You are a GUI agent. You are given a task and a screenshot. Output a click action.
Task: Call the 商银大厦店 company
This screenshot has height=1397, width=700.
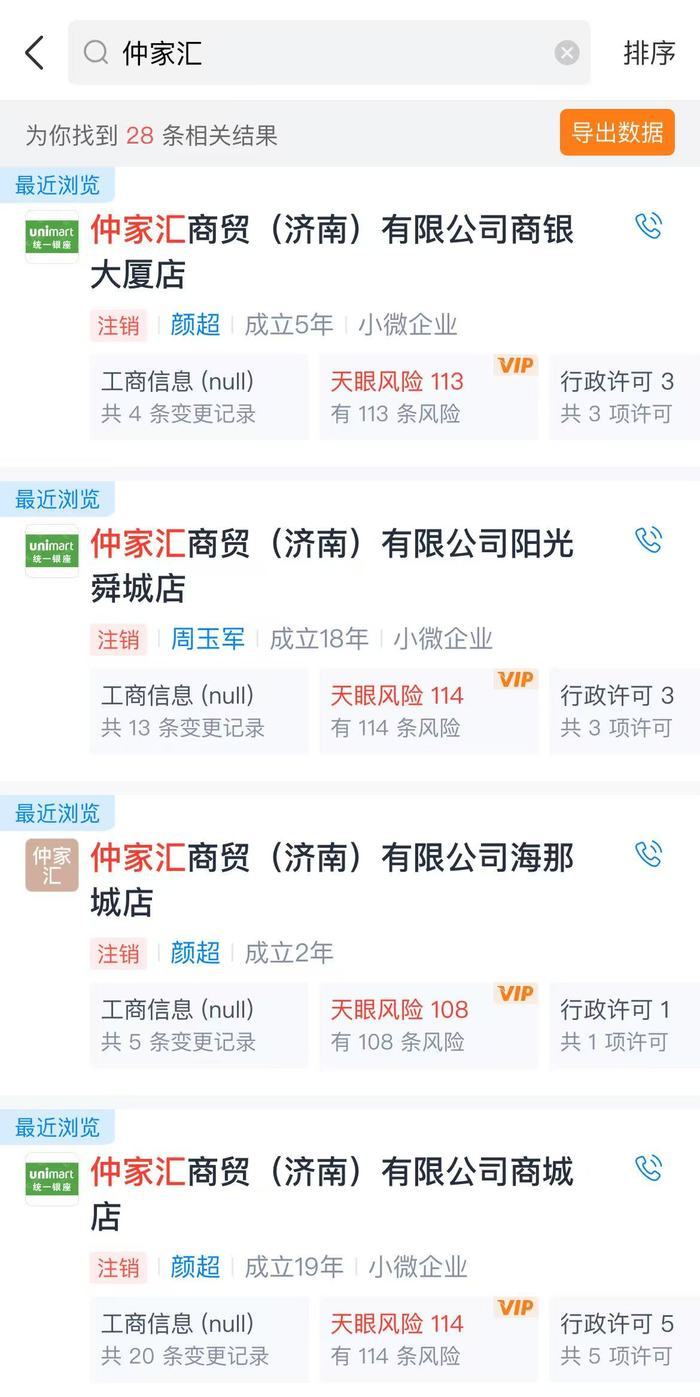pos(649,227)
